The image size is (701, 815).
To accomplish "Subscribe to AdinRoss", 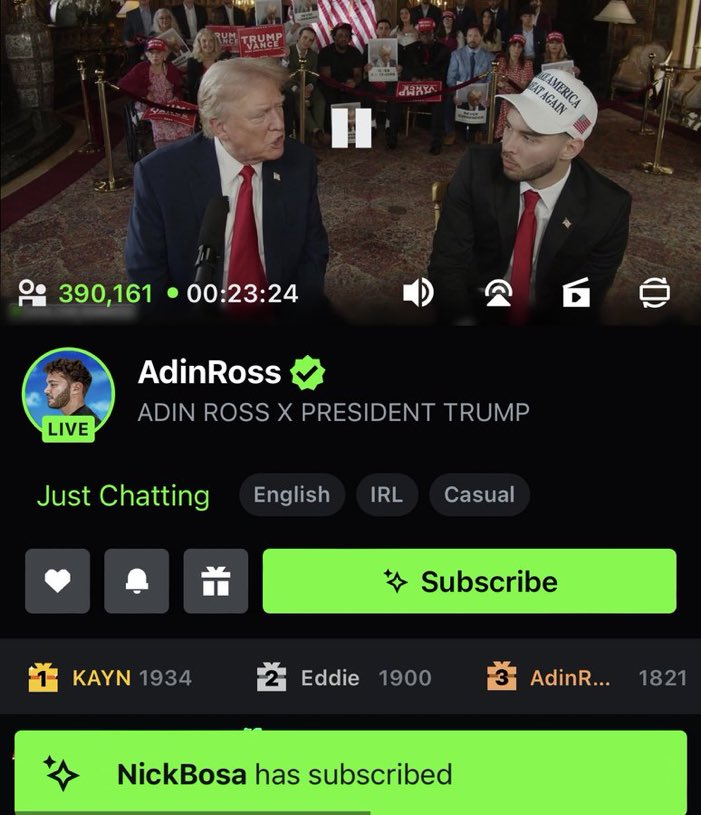I will coord(469,581).
